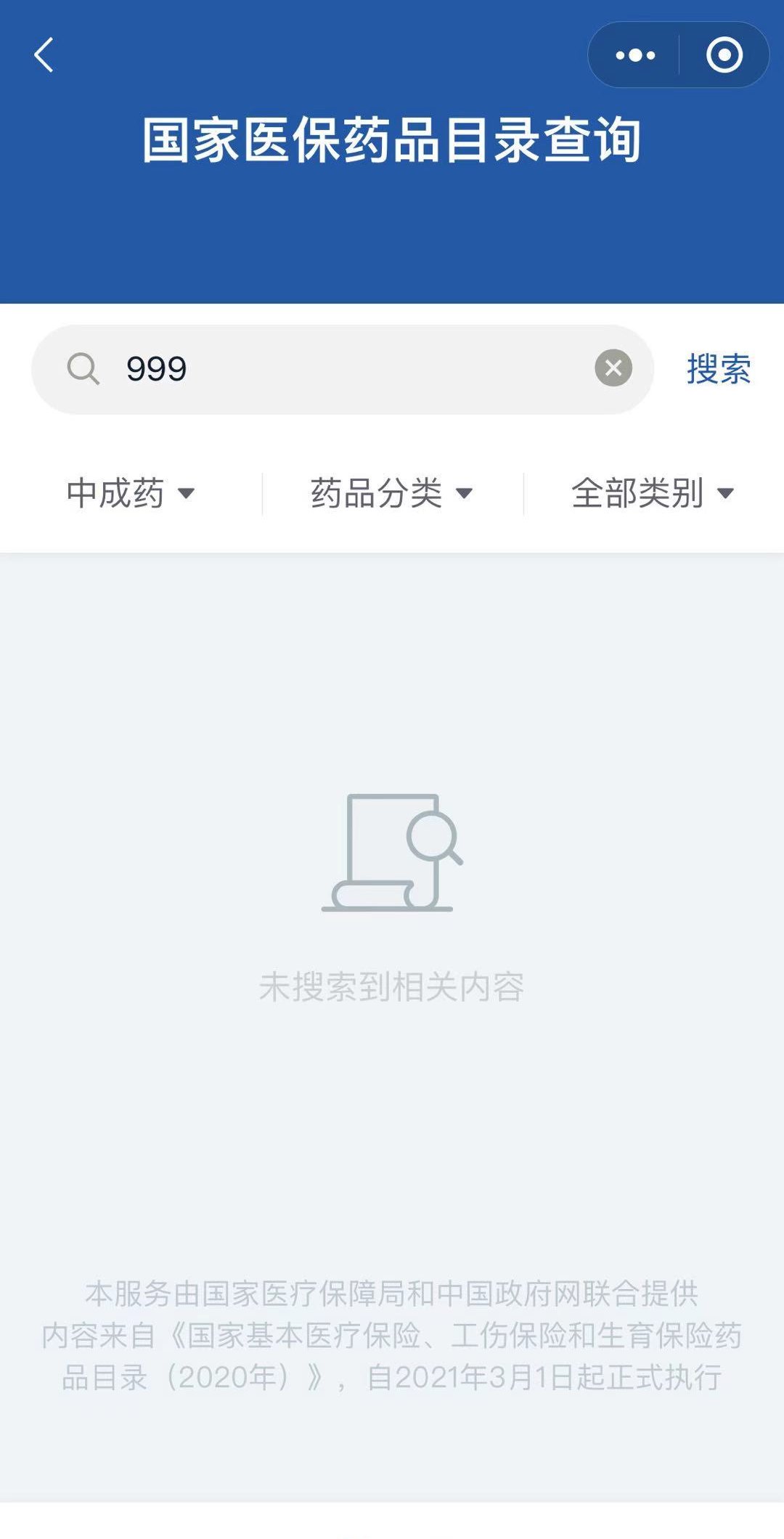Go back using the top-left arrow
The width and height of the screenshot is (784, 1539).
coord(44,55)
